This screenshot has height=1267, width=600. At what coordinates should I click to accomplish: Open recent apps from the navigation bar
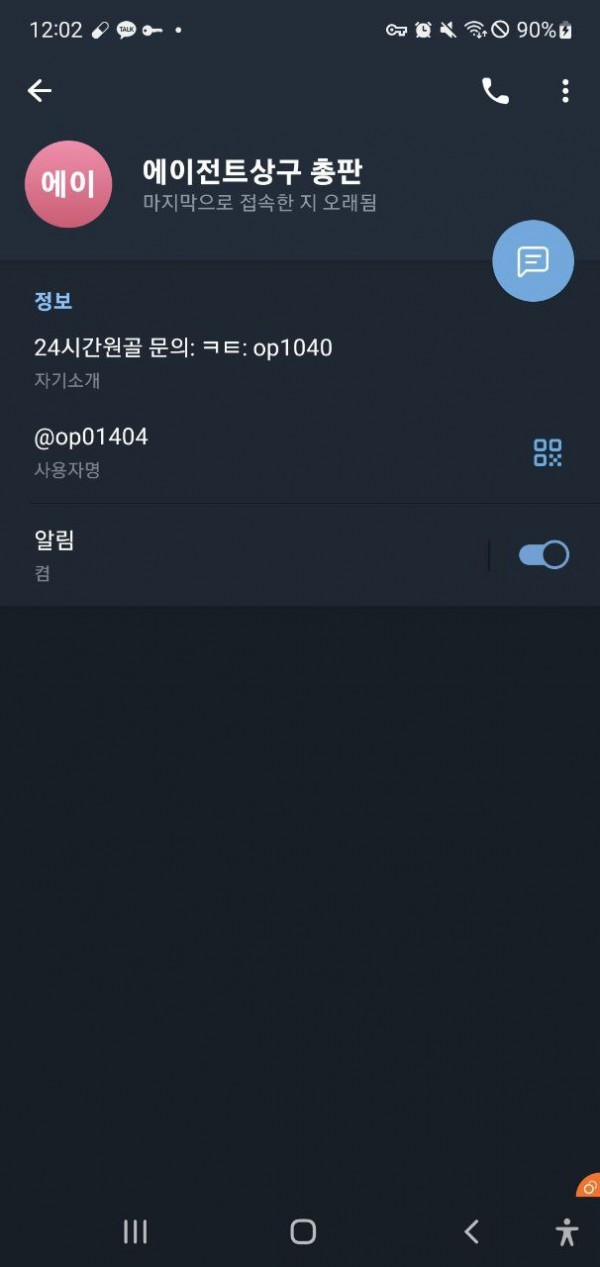[x=135, y=1231]
